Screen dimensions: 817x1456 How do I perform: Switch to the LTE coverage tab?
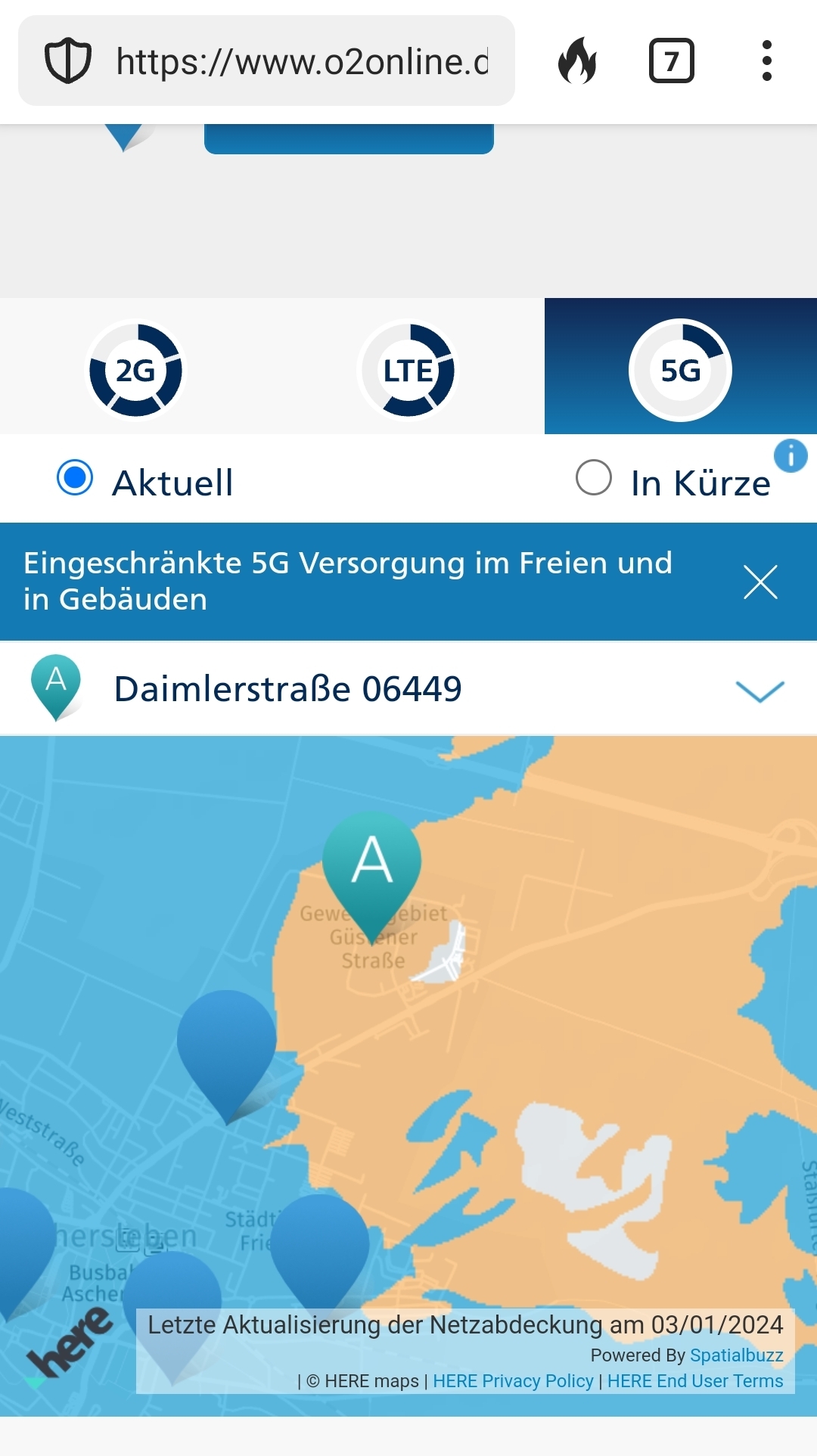(408, 370)
